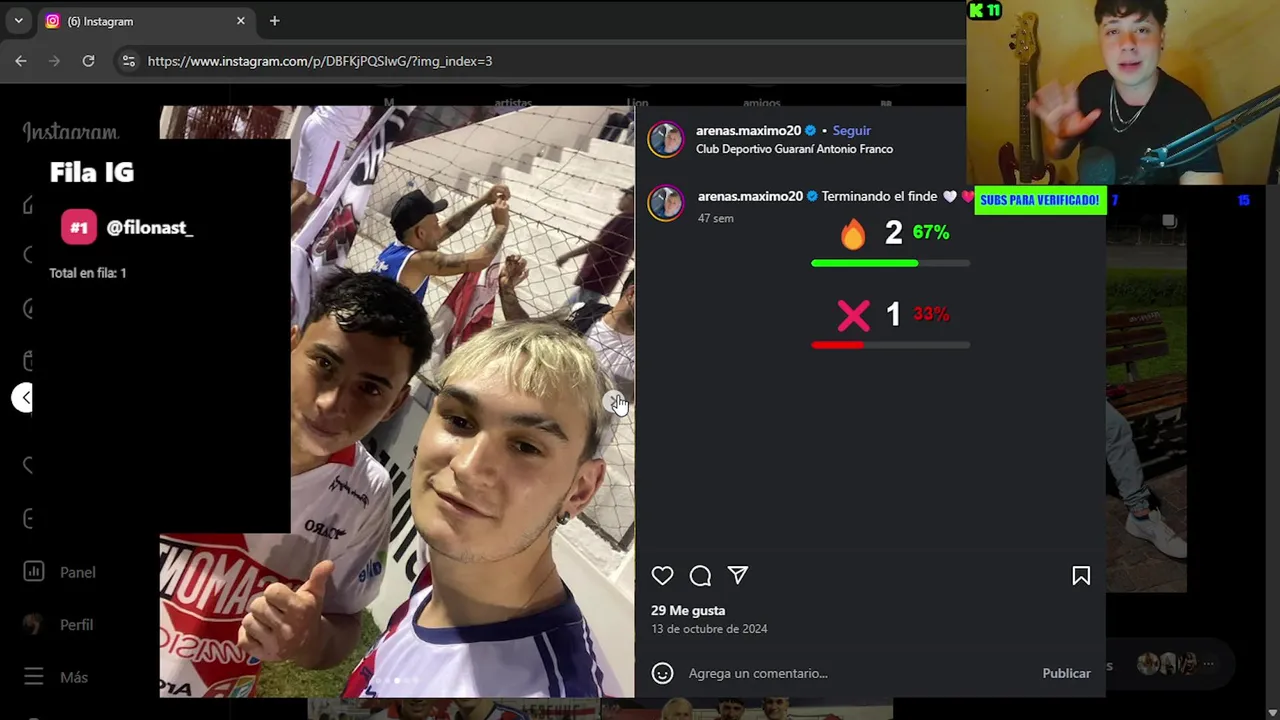Open a new browser tab
Screen dimensions: 1280x720
[x=274, y=21]
